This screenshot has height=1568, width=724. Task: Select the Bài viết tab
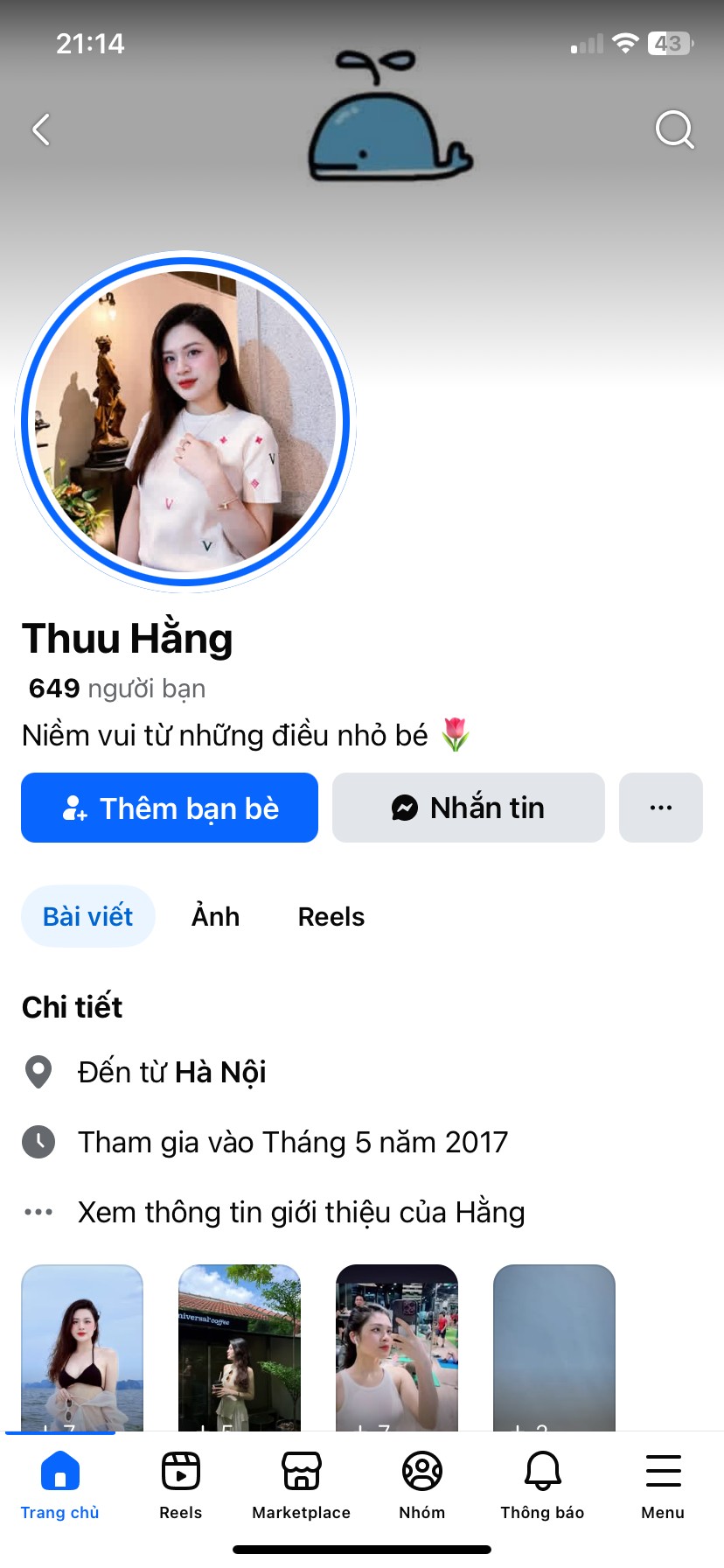(88, 916)
